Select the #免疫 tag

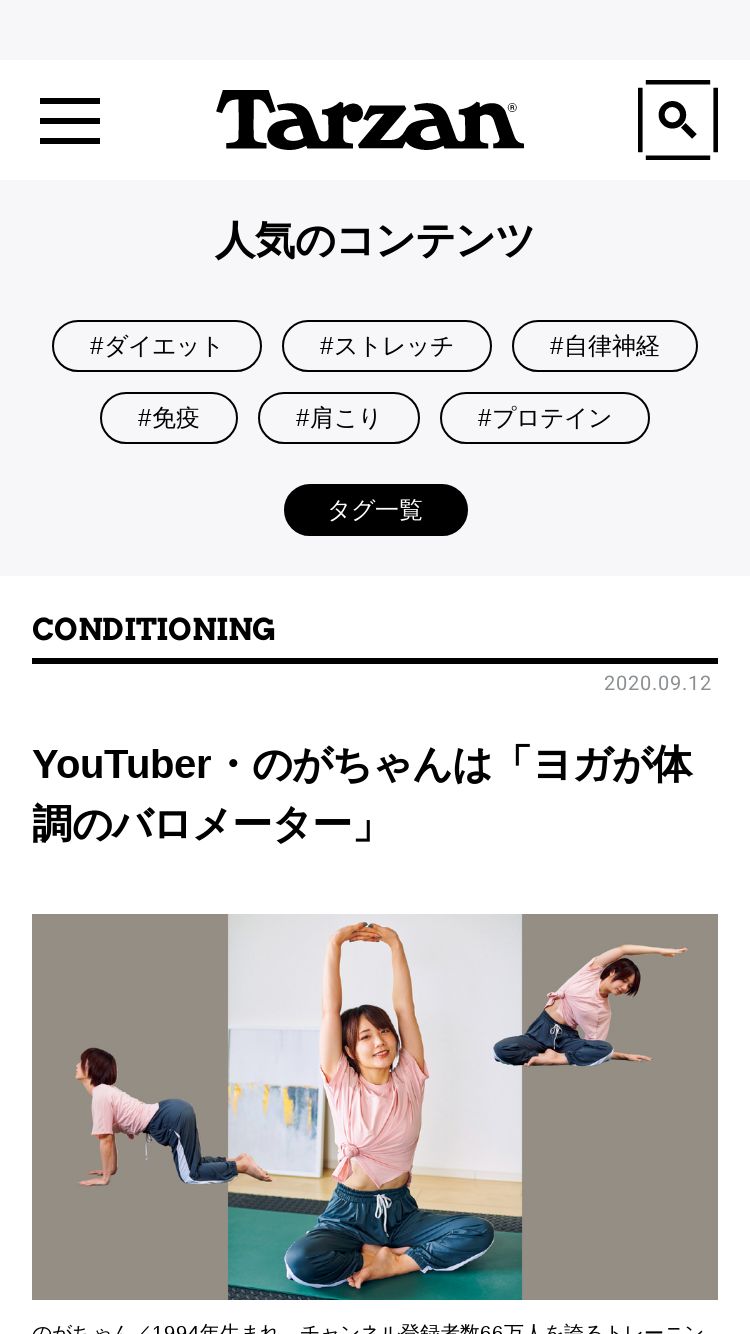point(169,418)
